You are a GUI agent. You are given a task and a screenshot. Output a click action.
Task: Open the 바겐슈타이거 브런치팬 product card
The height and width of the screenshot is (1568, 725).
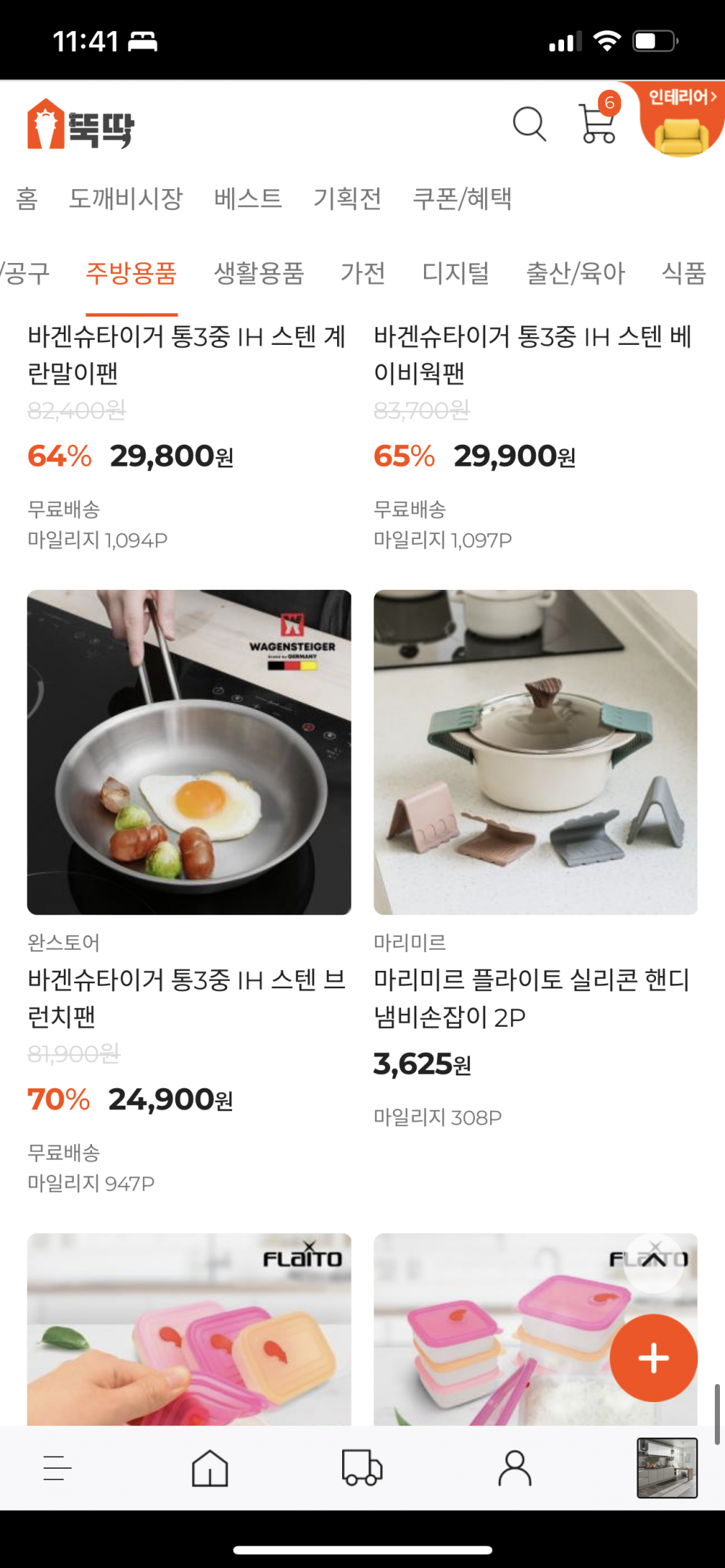(188, 752)
